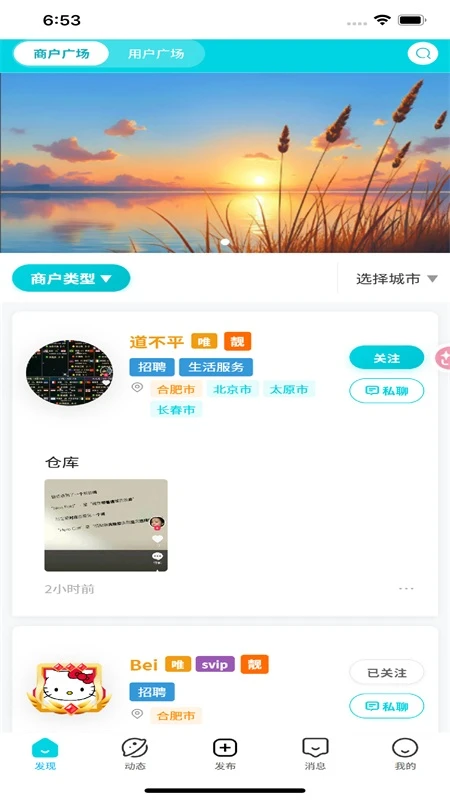Switch to the 消息 tab

pos(315,754)
